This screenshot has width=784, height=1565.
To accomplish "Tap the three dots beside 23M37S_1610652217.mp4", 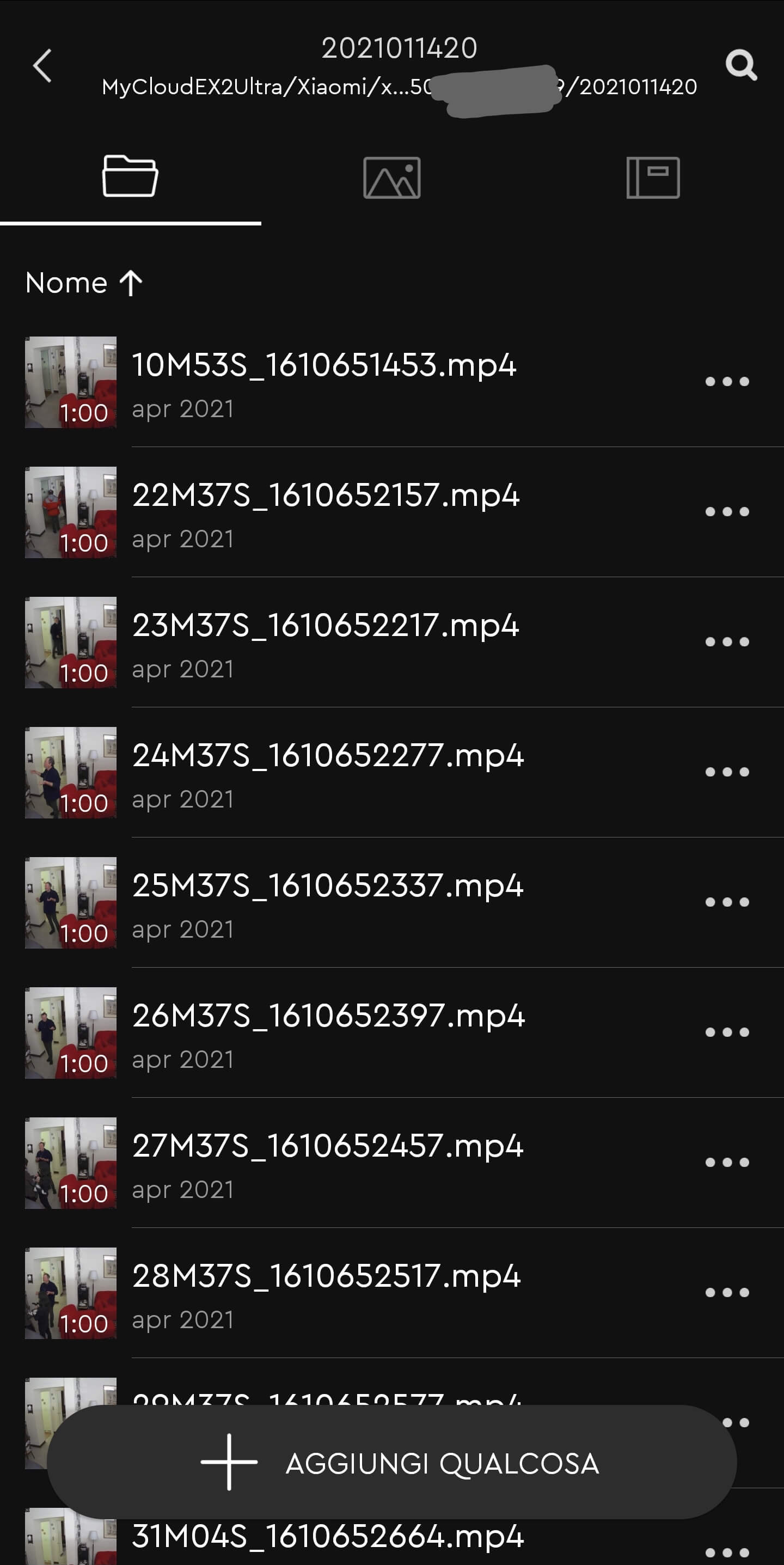I will click(x=727, y=641).
